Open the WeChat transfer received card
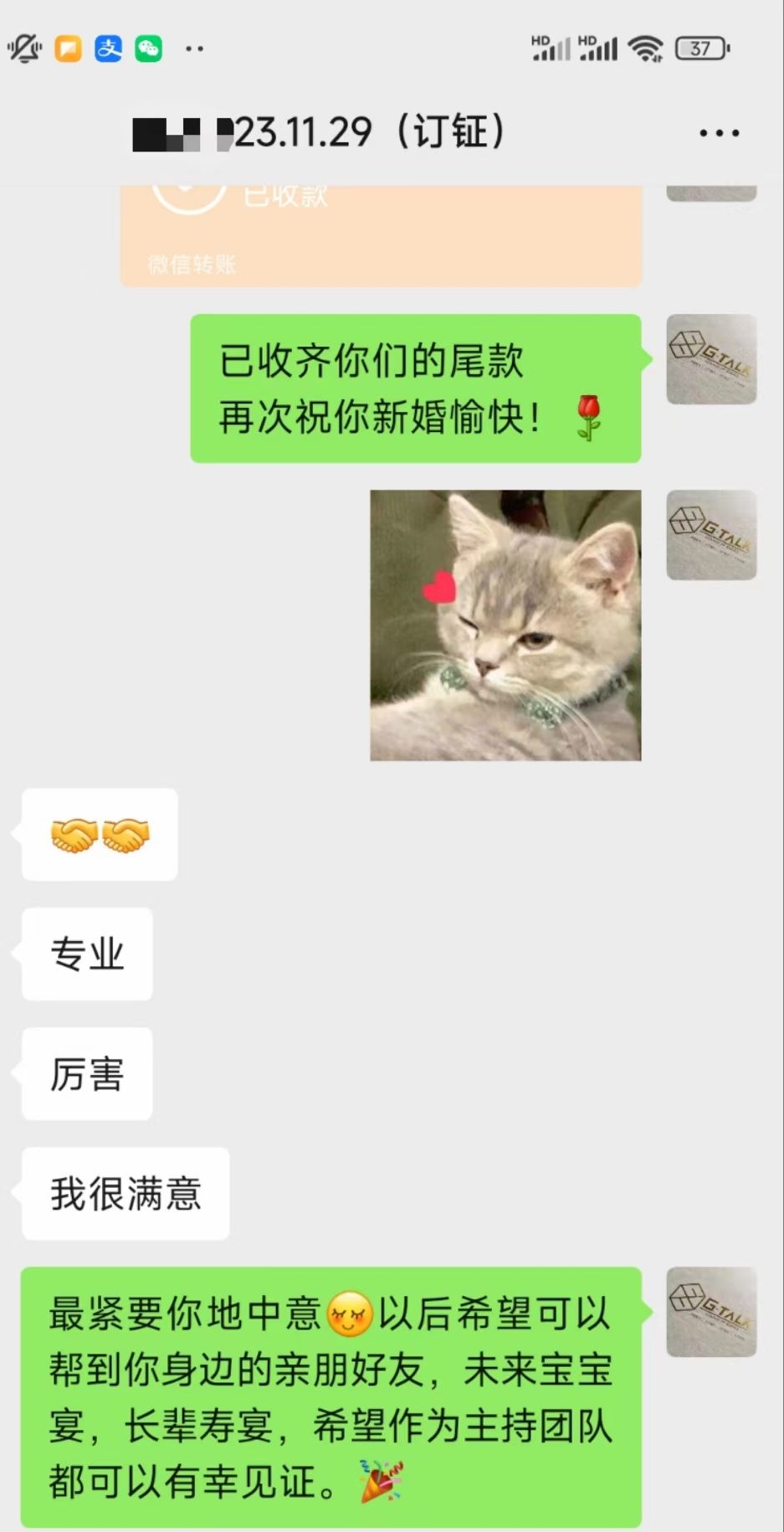 [x=381, y=236]
